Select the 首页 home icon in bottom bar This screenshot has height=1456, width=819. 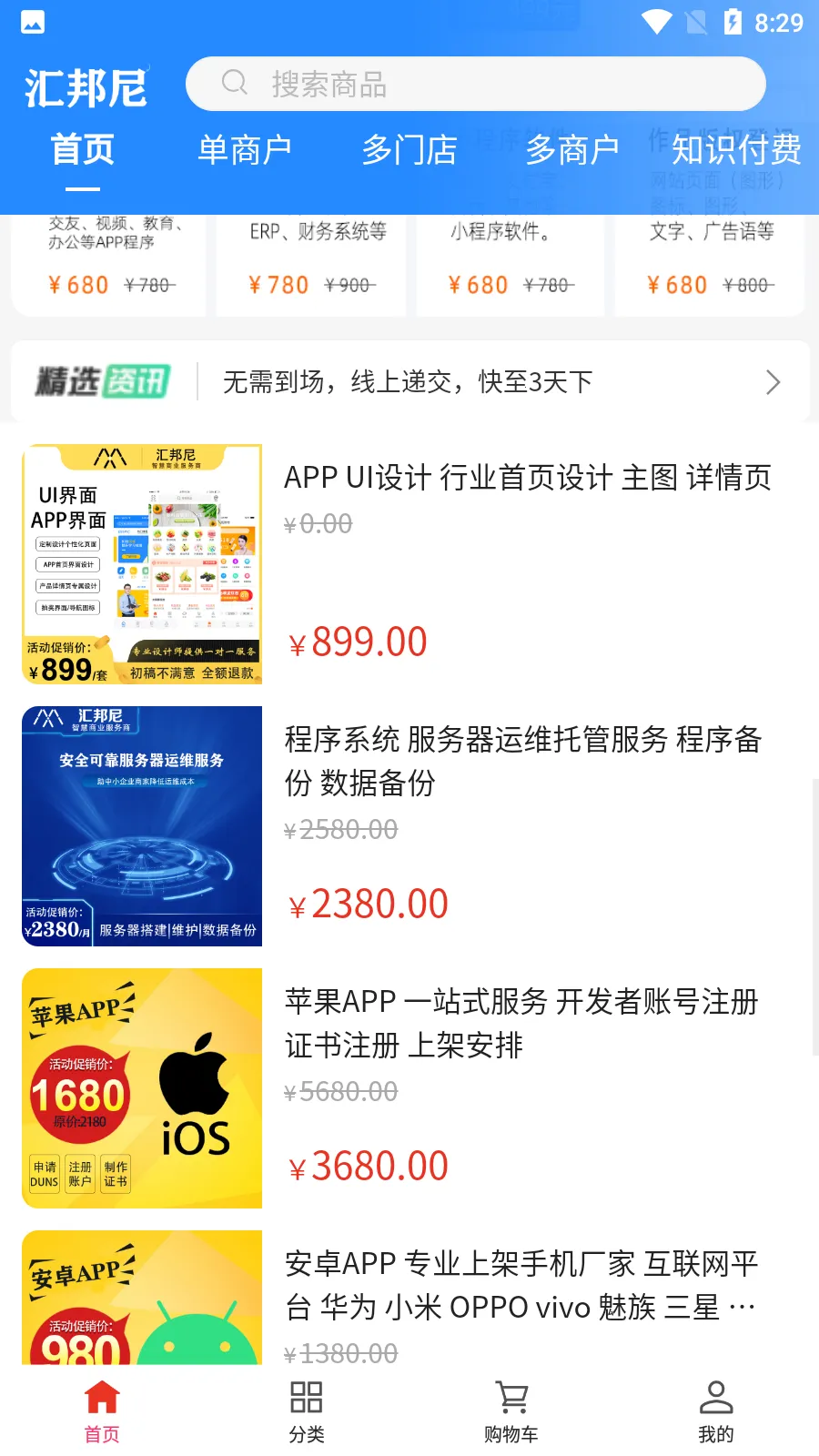pos(101,1401)
